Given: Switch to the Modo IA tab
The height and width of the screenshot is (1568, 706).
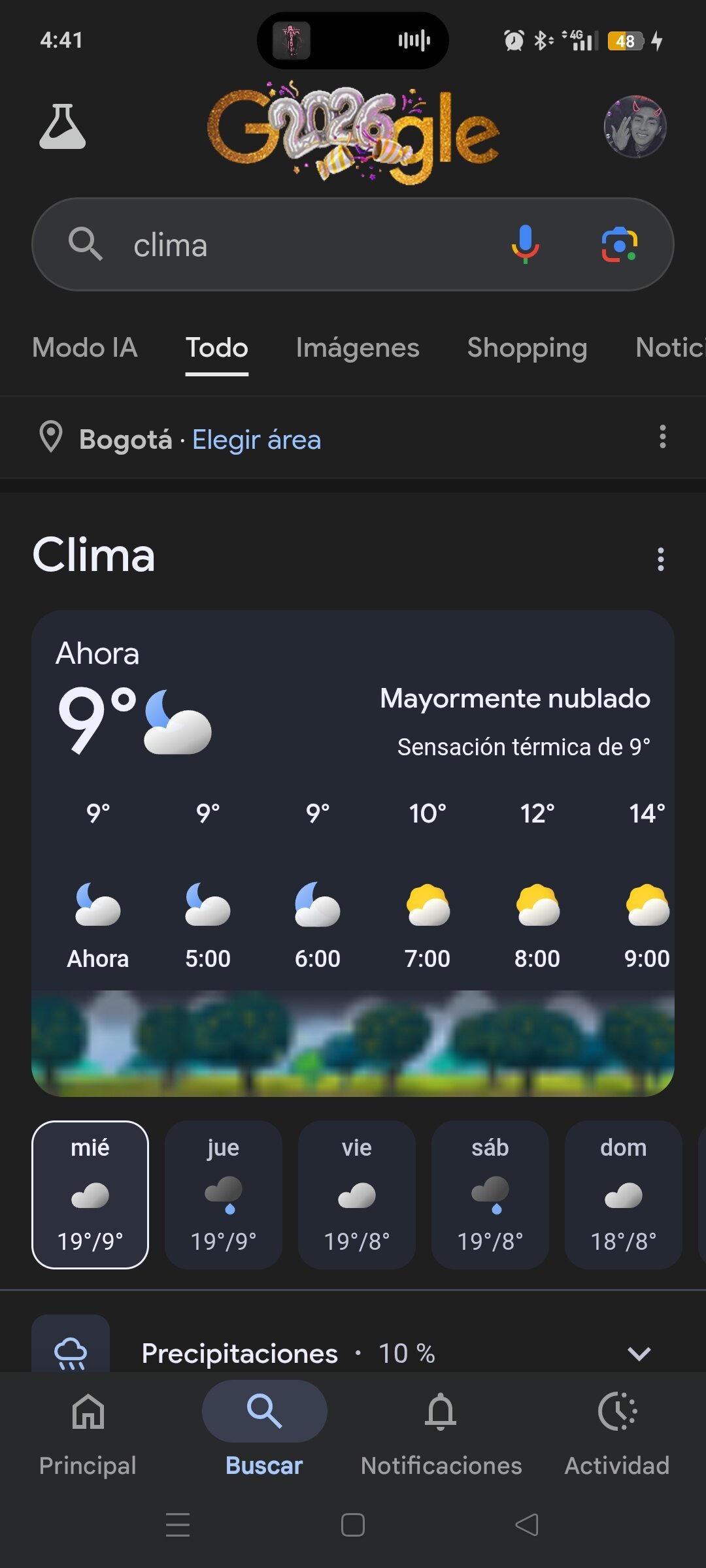Looking at the screenshot, I should (x=85, y=348).
